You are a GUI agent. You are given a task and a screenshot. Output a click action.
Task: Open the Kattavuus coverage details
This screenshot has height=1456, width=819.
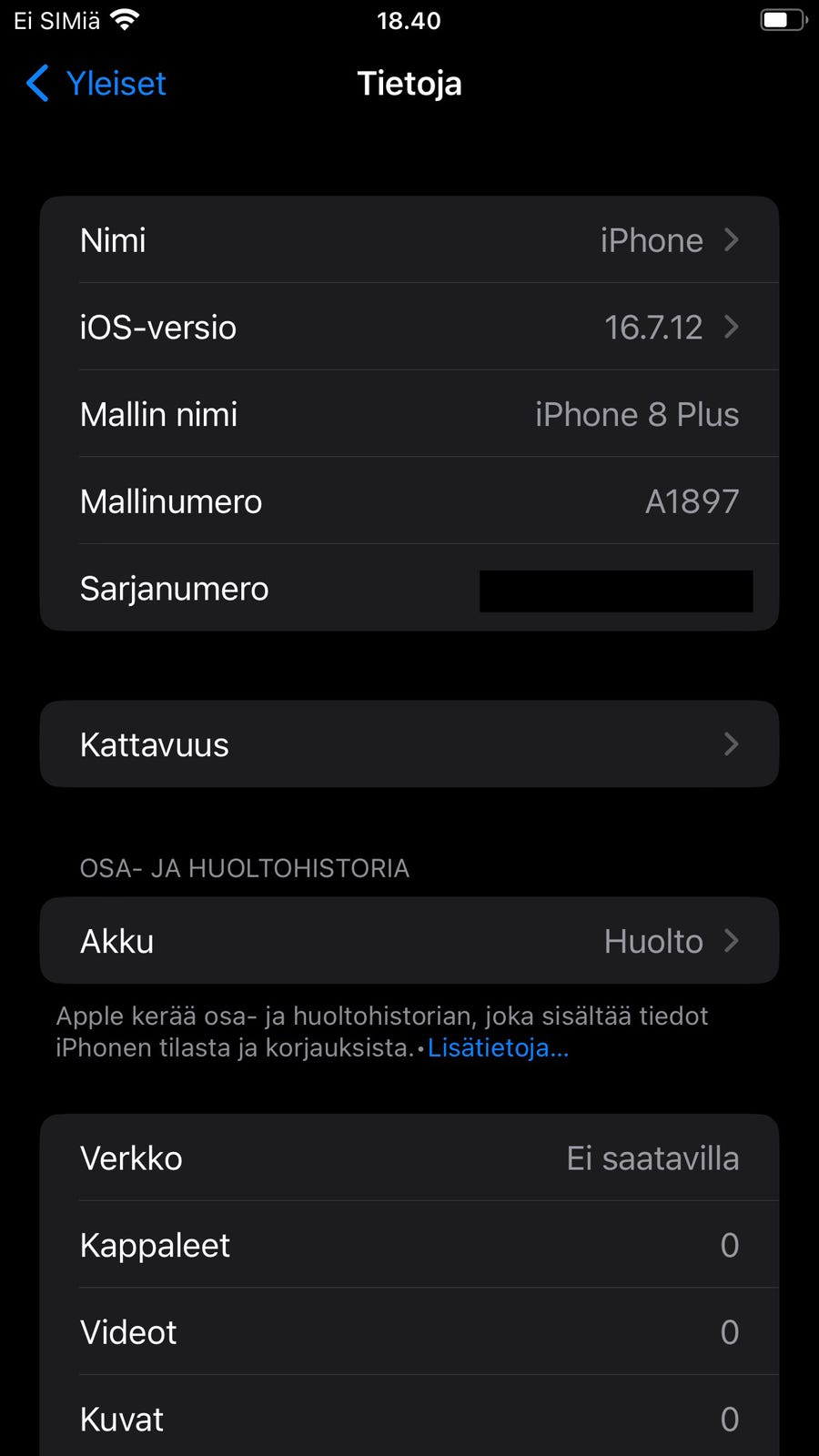(x=409, y=743)
